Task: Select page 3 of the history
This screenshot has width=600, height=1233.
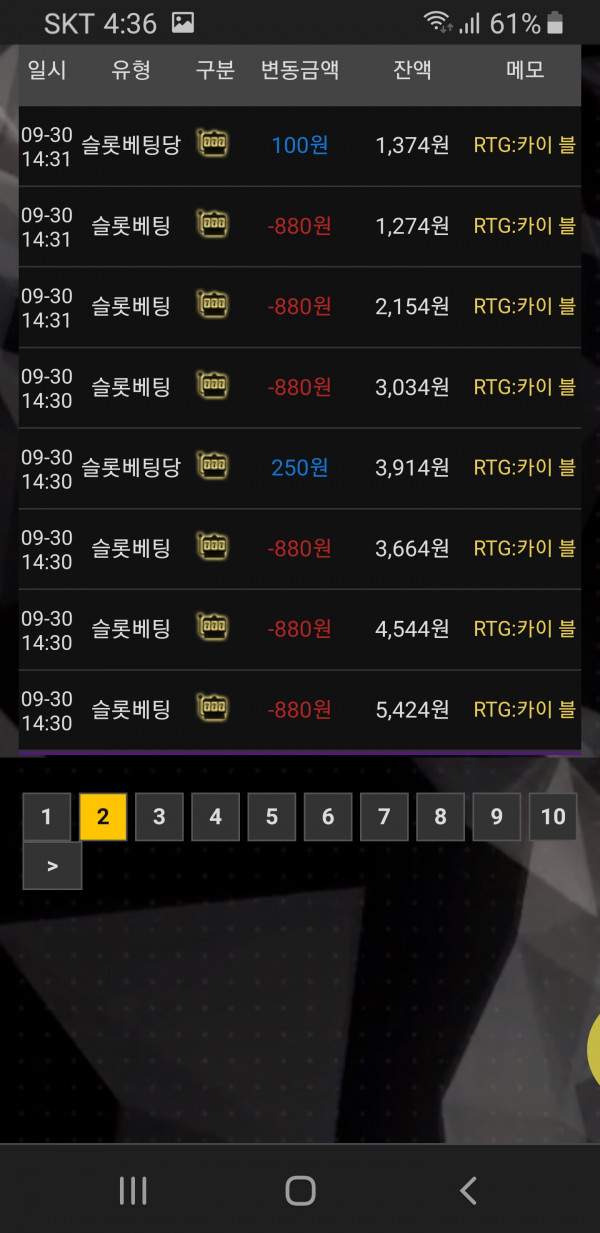Action: click(159, 817)
